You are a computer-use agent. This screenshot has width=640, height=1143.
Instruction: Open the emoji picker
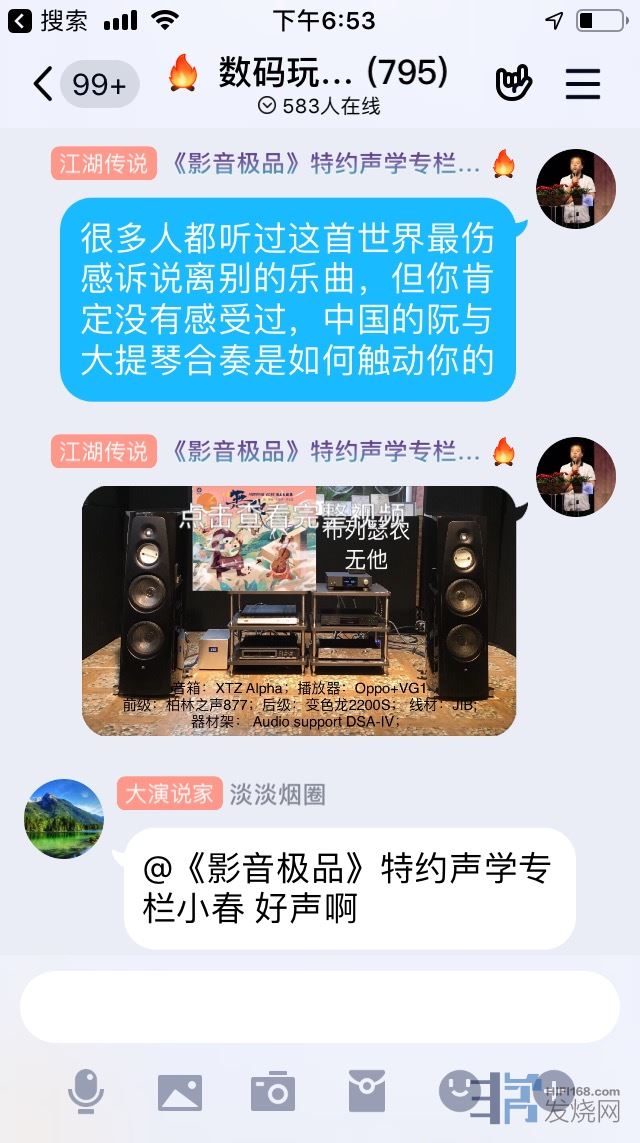pyautogui.click(x=459, y=1089)
